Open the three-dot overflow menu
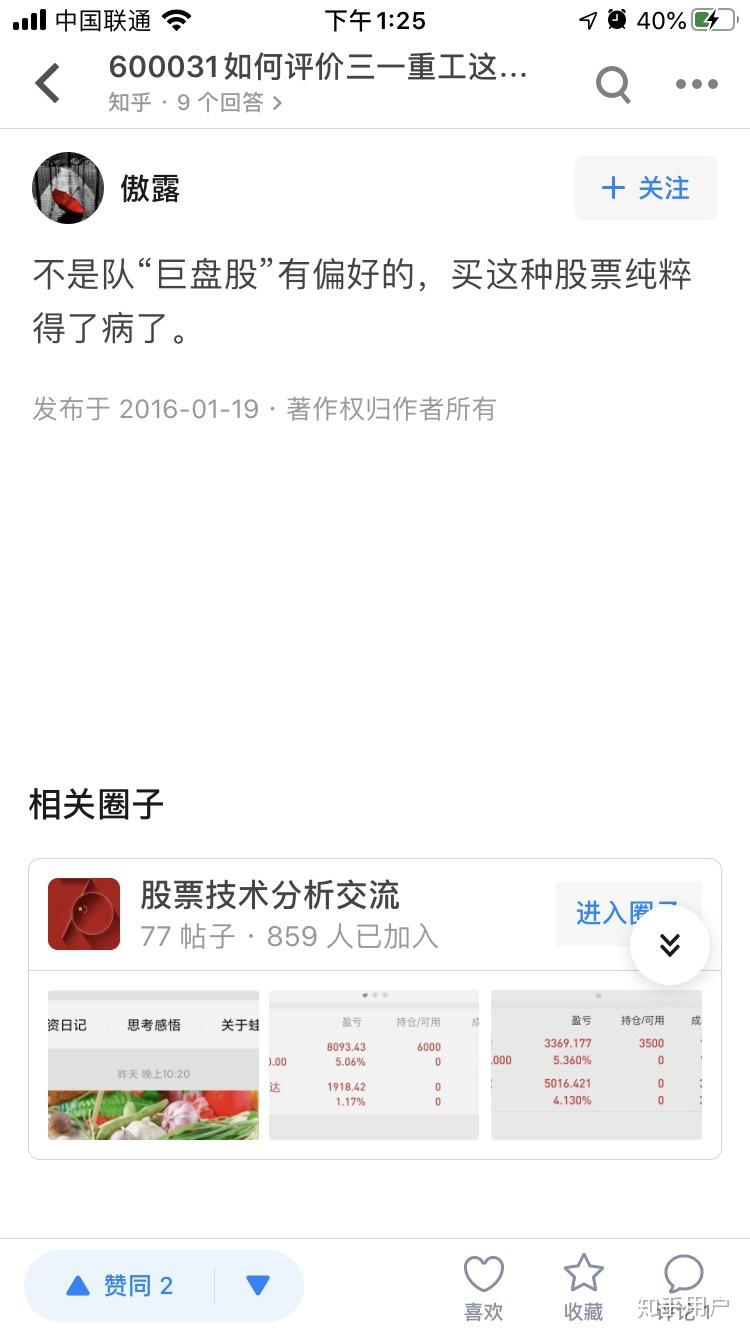 click(x=696, y=84)
